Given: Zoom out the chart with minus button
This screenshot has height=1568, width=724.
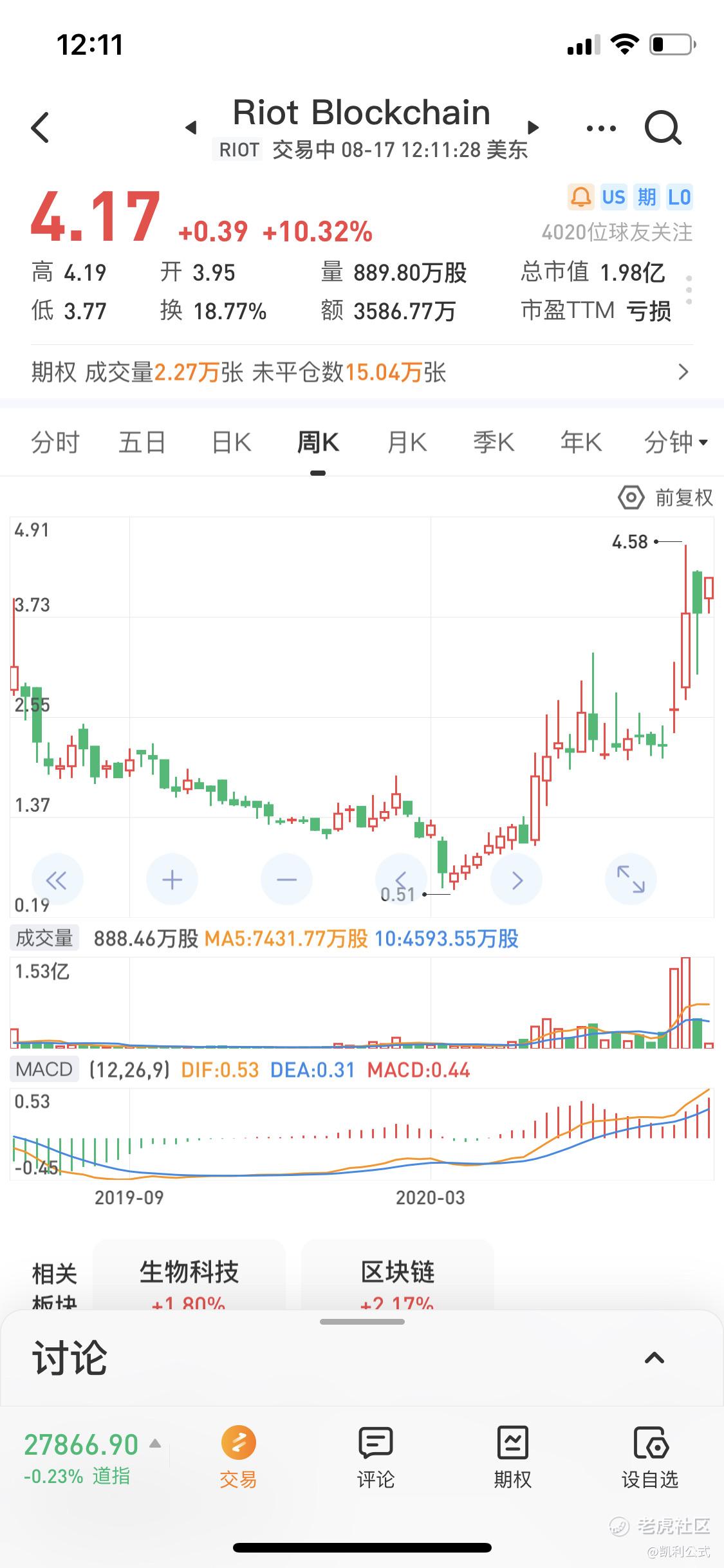Looking at the screenshot, I should [286, 879].
